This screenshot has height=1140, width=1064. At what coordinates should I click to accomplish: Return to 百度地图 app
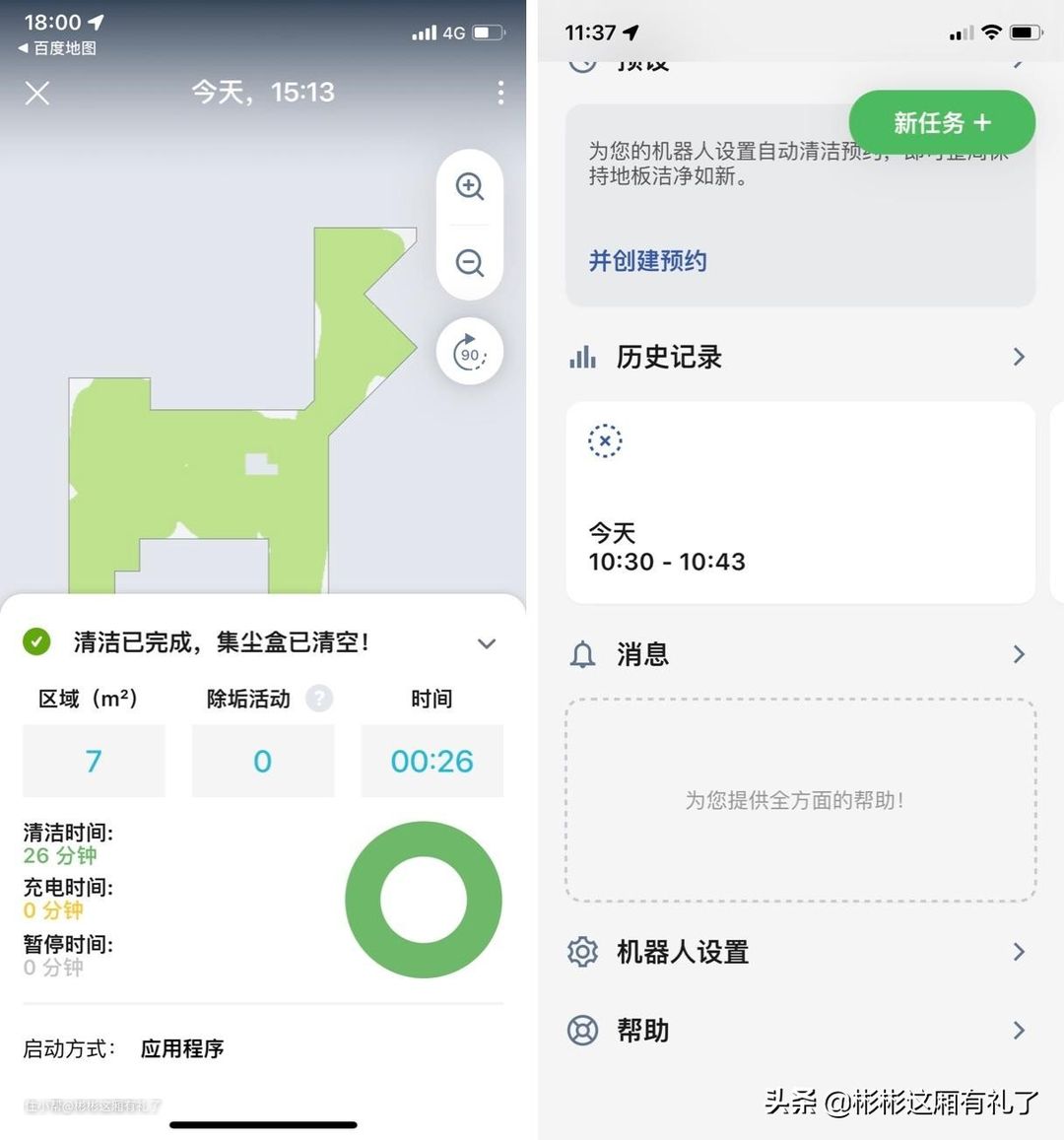pyautogui.click(x=57, y=48)
